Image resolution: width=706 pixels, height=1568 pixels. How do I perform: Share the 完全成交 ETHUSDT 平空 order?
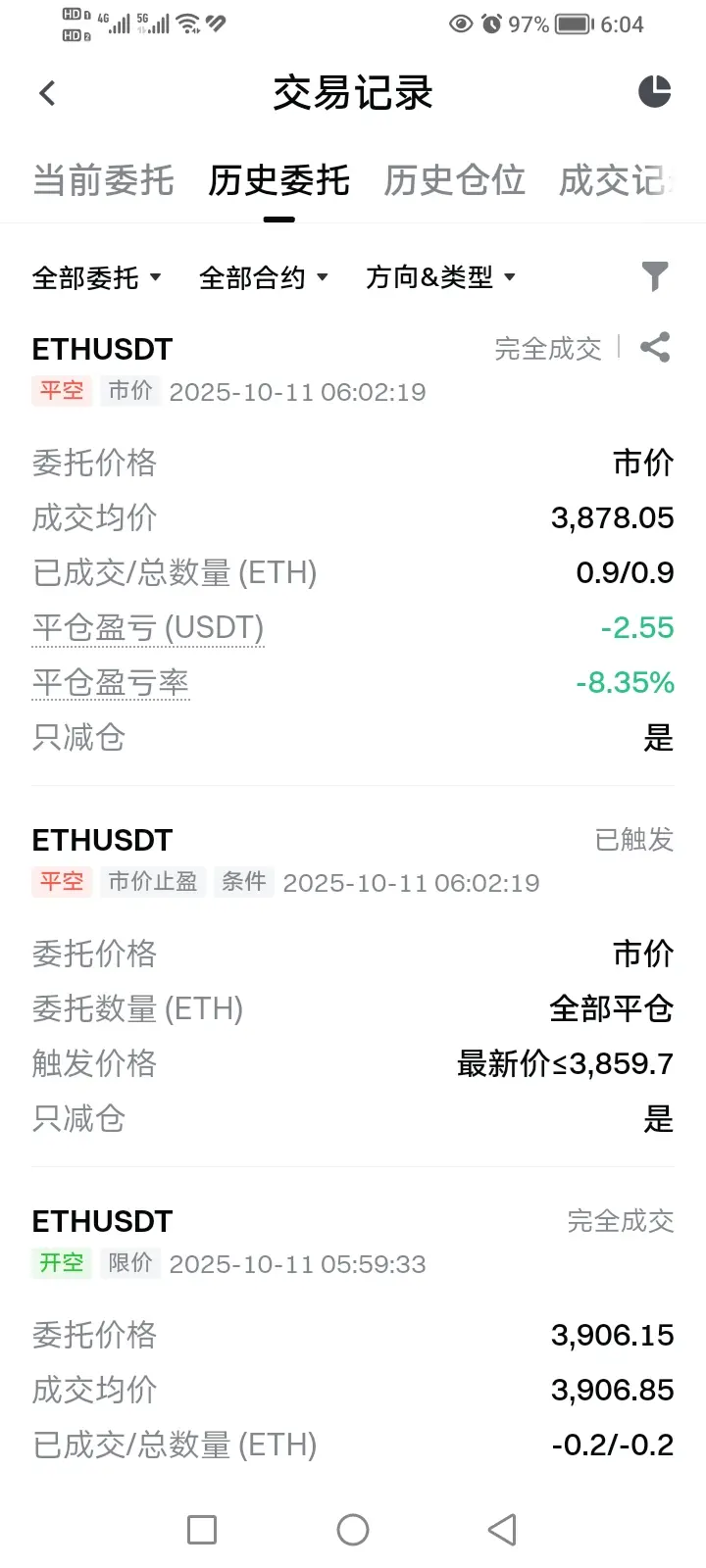[654, 347]
